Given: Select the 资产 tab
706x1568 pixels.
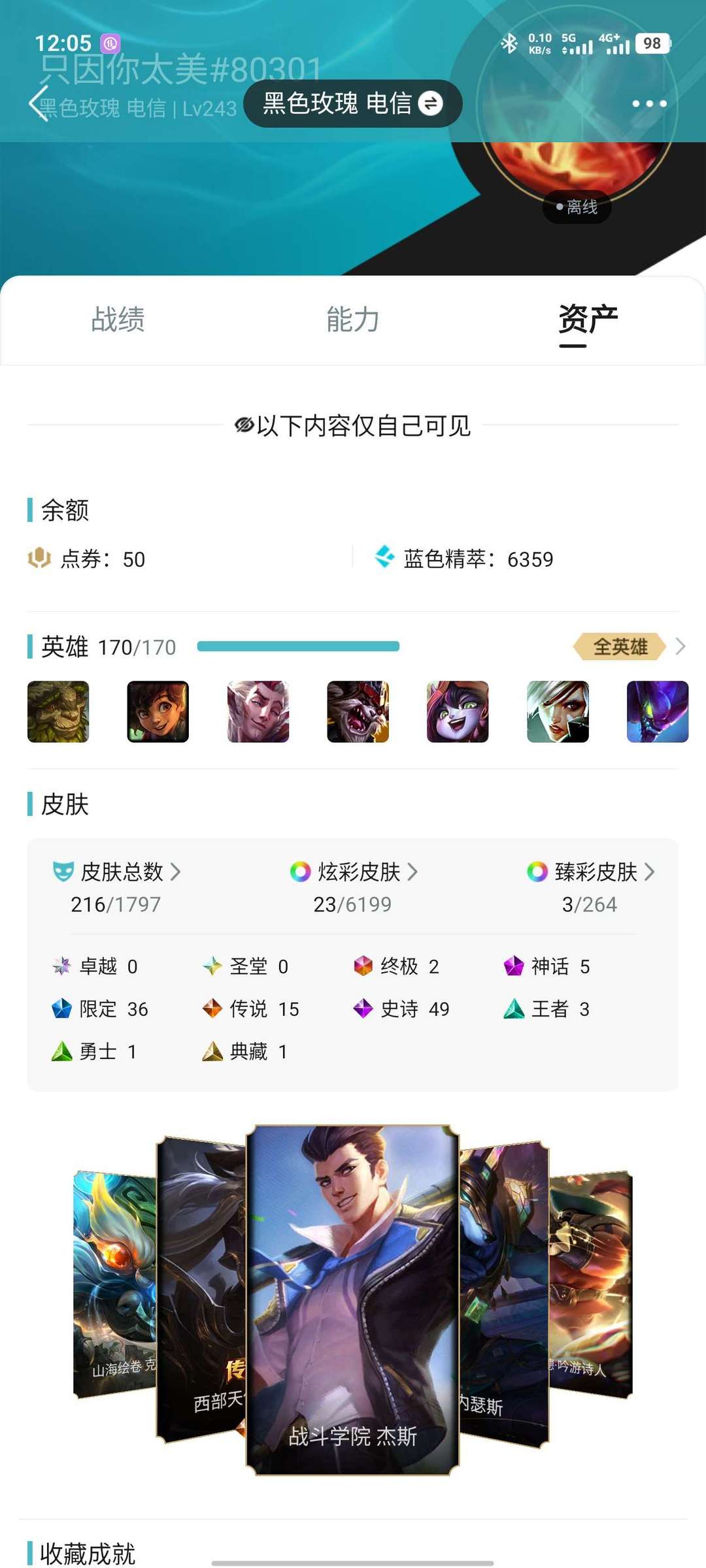Looking at the screenshot, I should [588, 319].
